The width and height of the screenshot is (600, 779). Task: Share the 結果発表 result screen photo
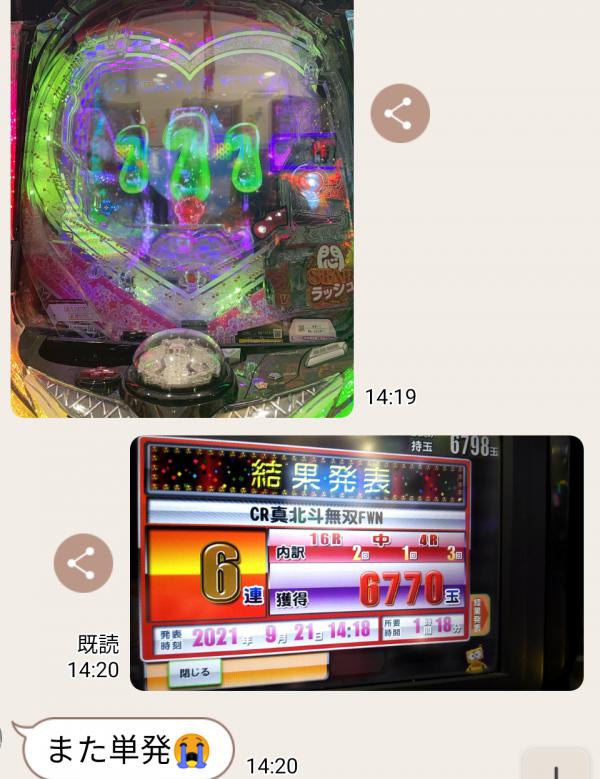tap(83, 563)
